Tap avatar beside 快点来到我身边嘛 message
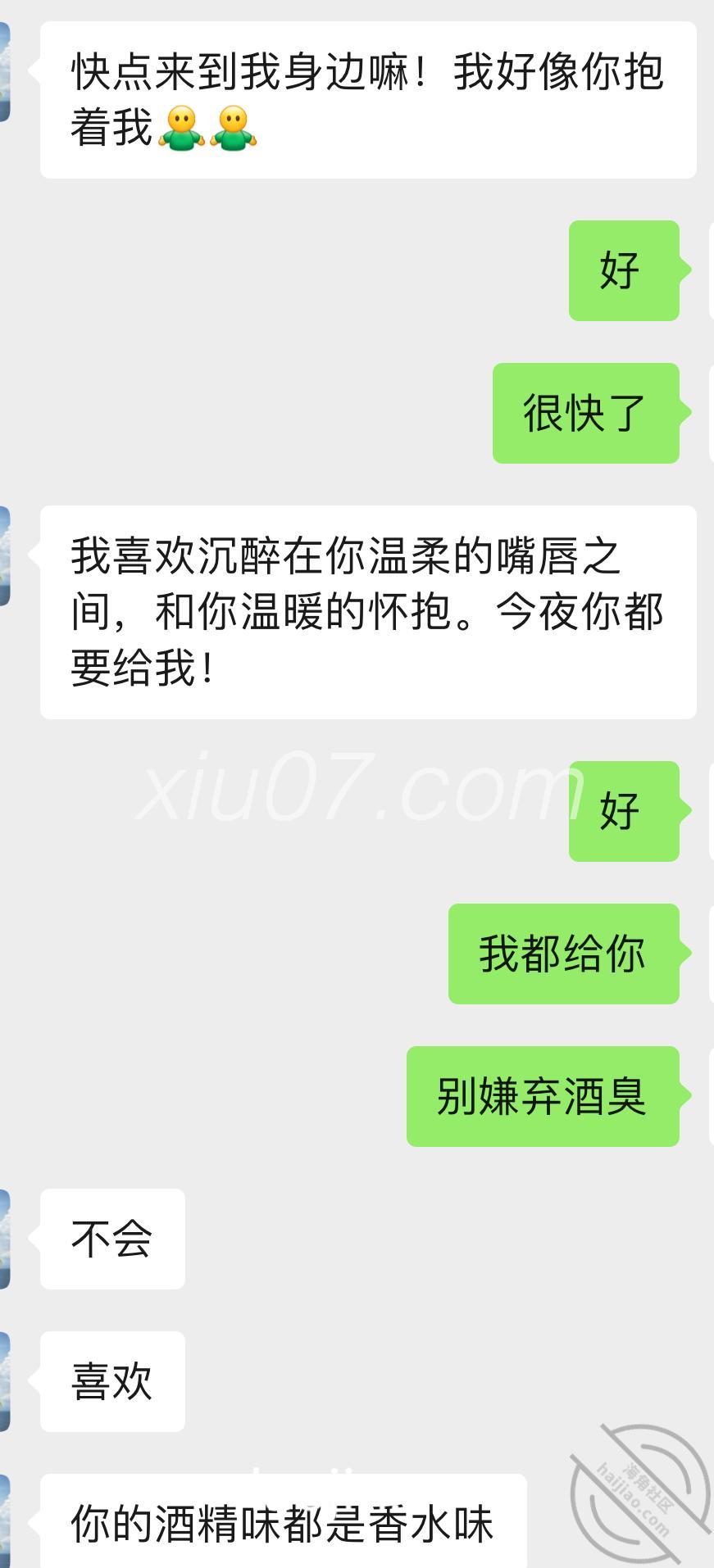Screen dimensions: 714x1568 [x=4, y=71]
